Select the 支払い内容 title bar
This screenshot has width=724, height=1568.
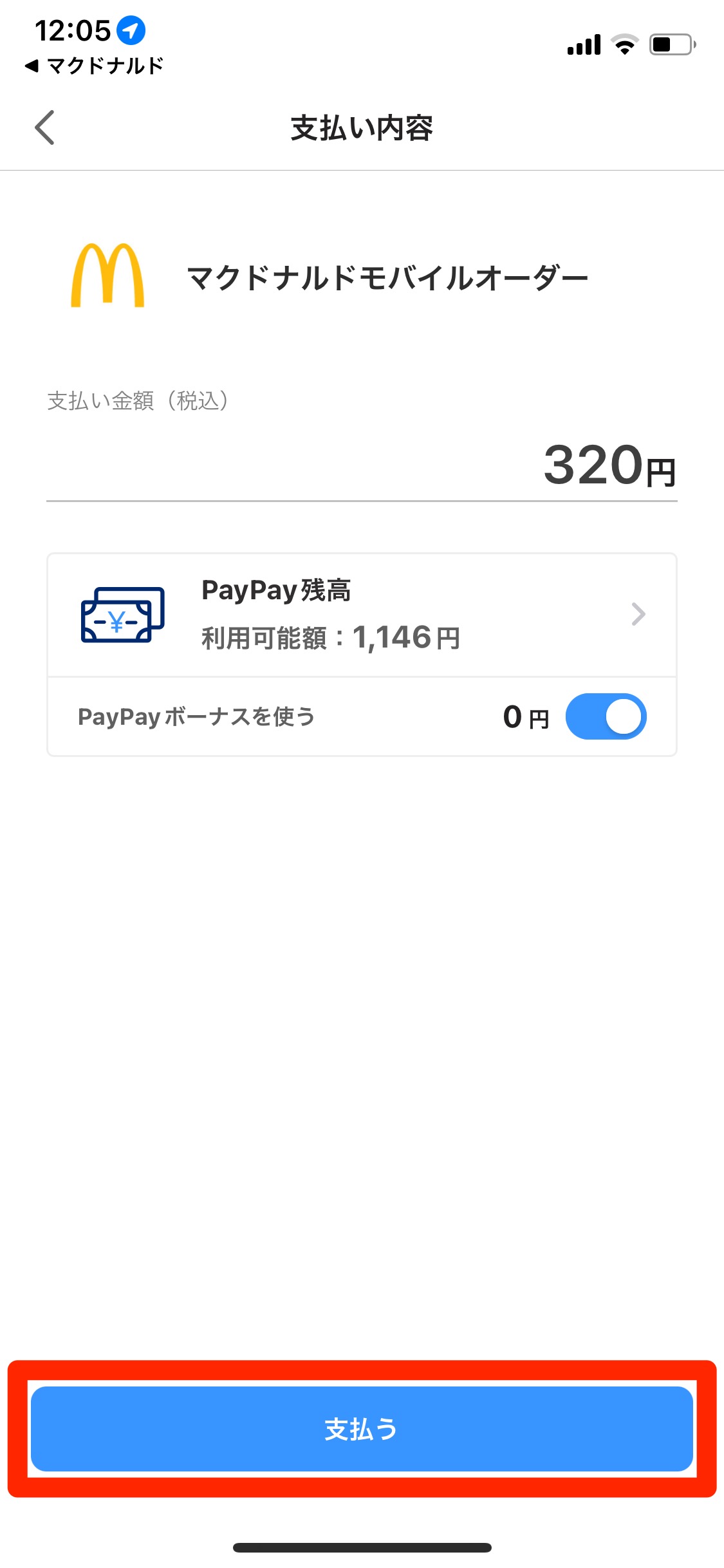pos(362,128)
